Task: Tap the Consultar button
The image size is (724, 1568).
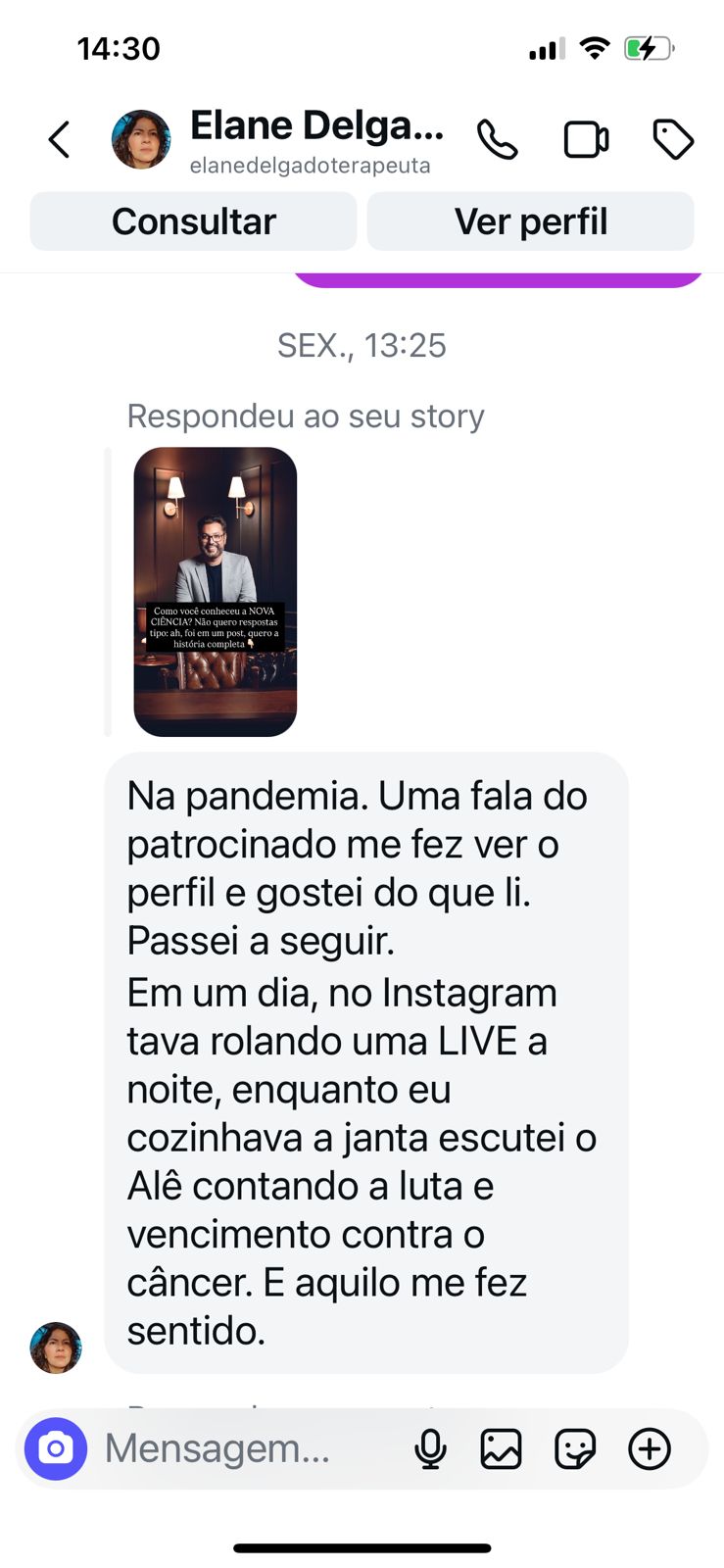Action: pyautogui.click(x=193, y=220)
